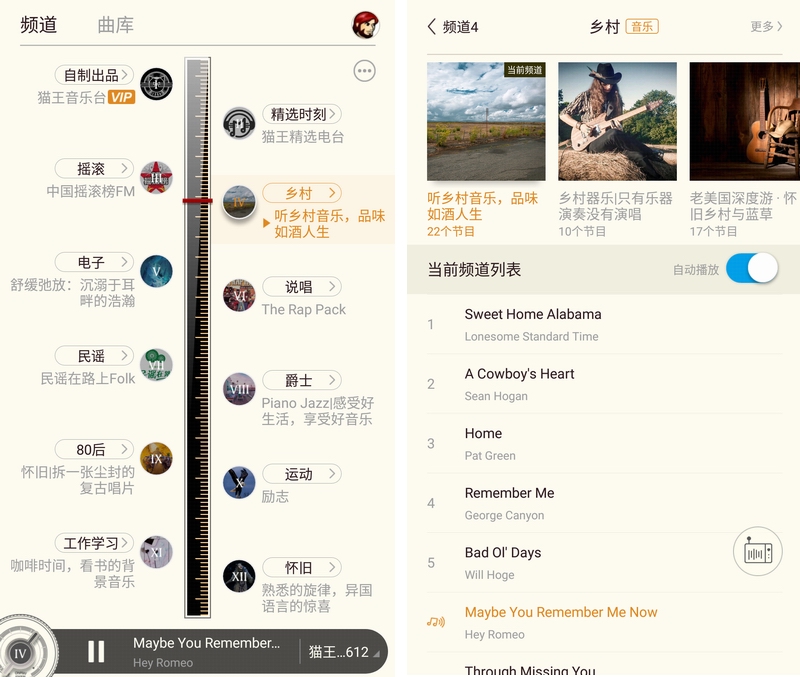Open the 听乡村音乐，品味如酒人生 playlist cover
800x677 pixels.
pos(486,121)
